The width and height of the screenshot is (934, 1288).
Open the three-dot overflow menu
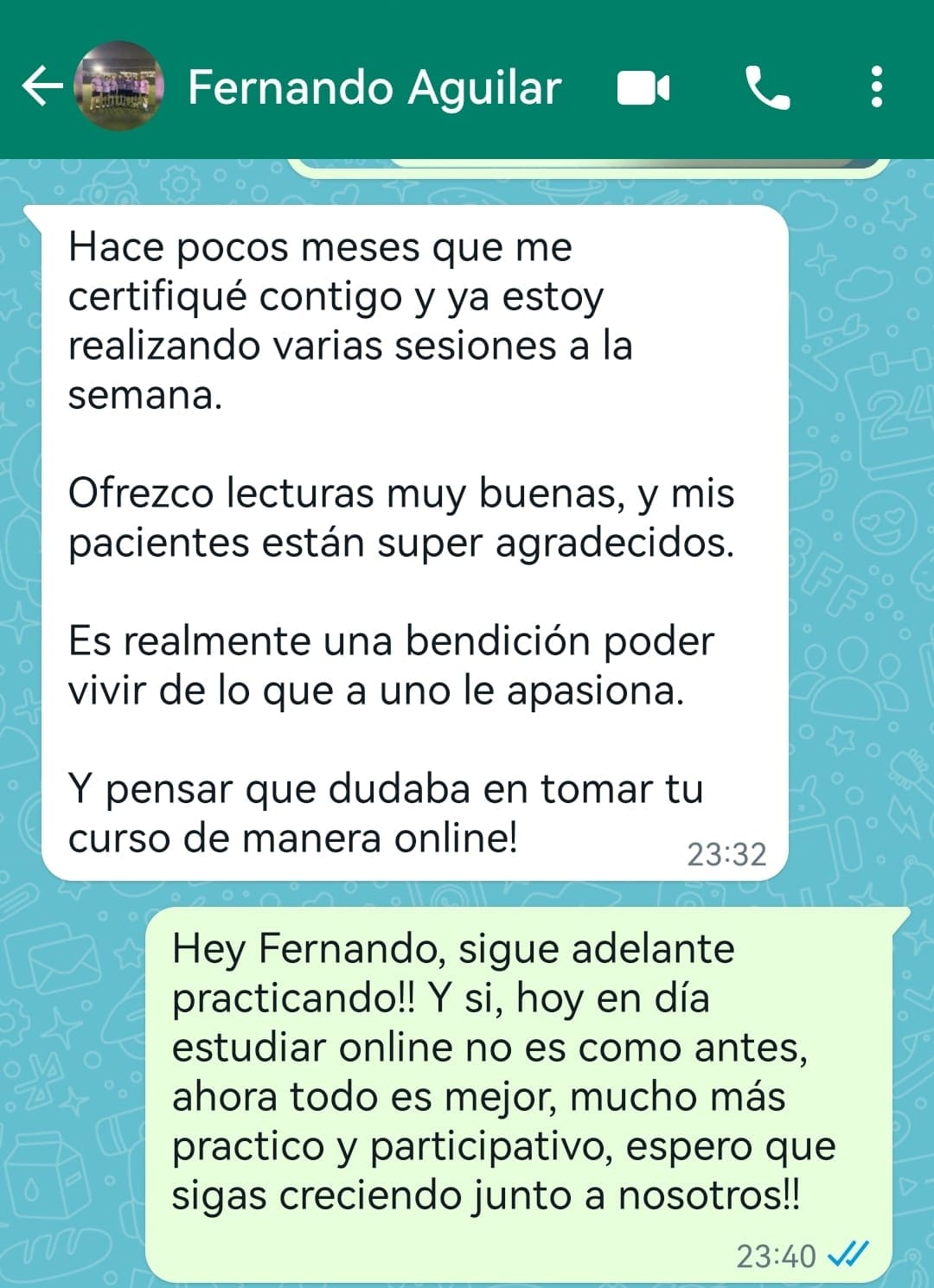[x=876, y=87]
